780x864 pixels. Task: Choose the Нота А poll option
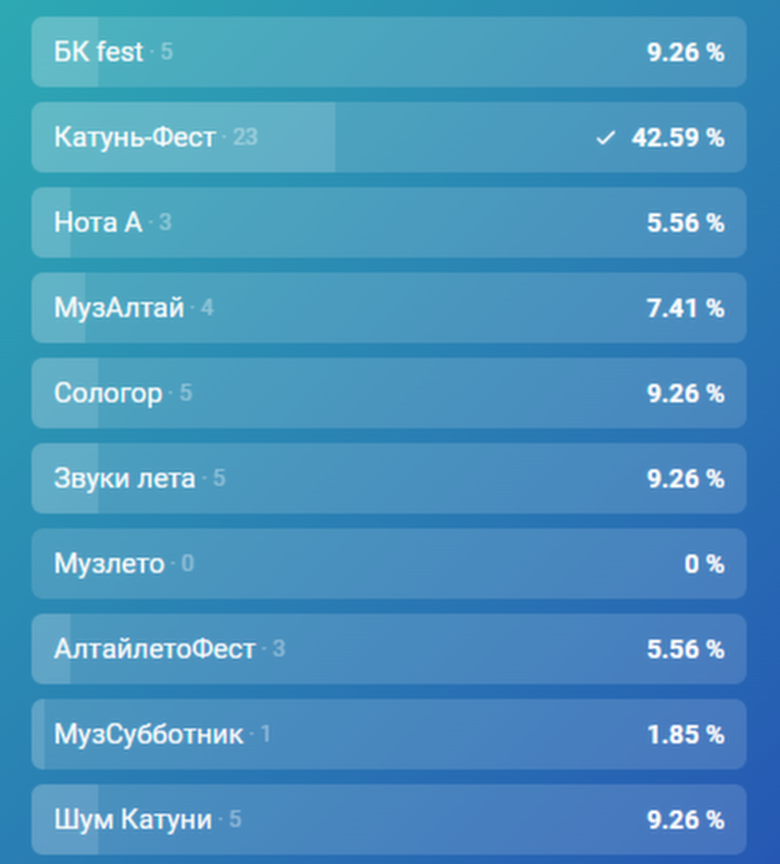tap(388, 222)
